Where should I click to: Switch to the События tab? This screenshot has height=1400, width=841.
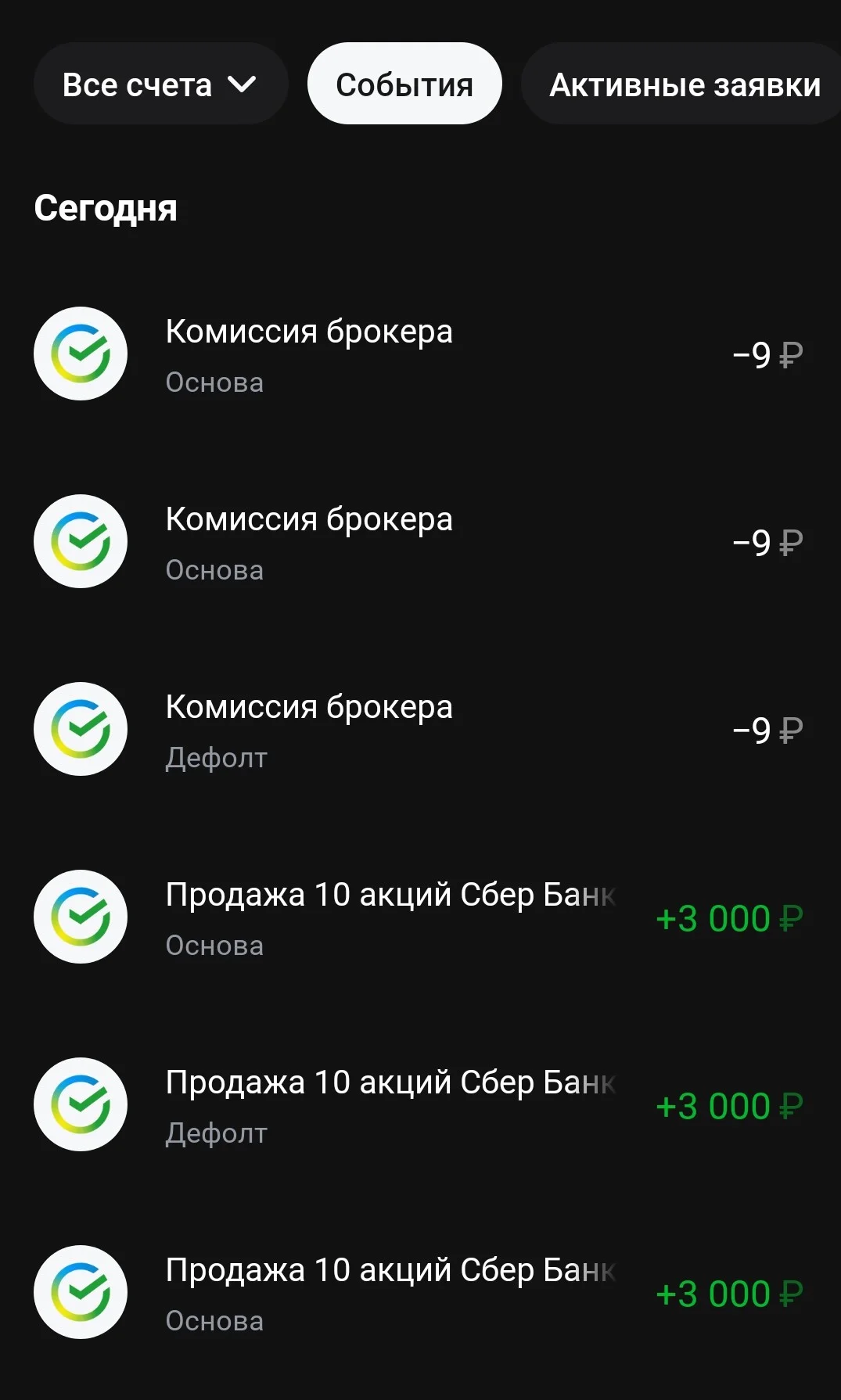pyautogui.click(x=404, y=84)
